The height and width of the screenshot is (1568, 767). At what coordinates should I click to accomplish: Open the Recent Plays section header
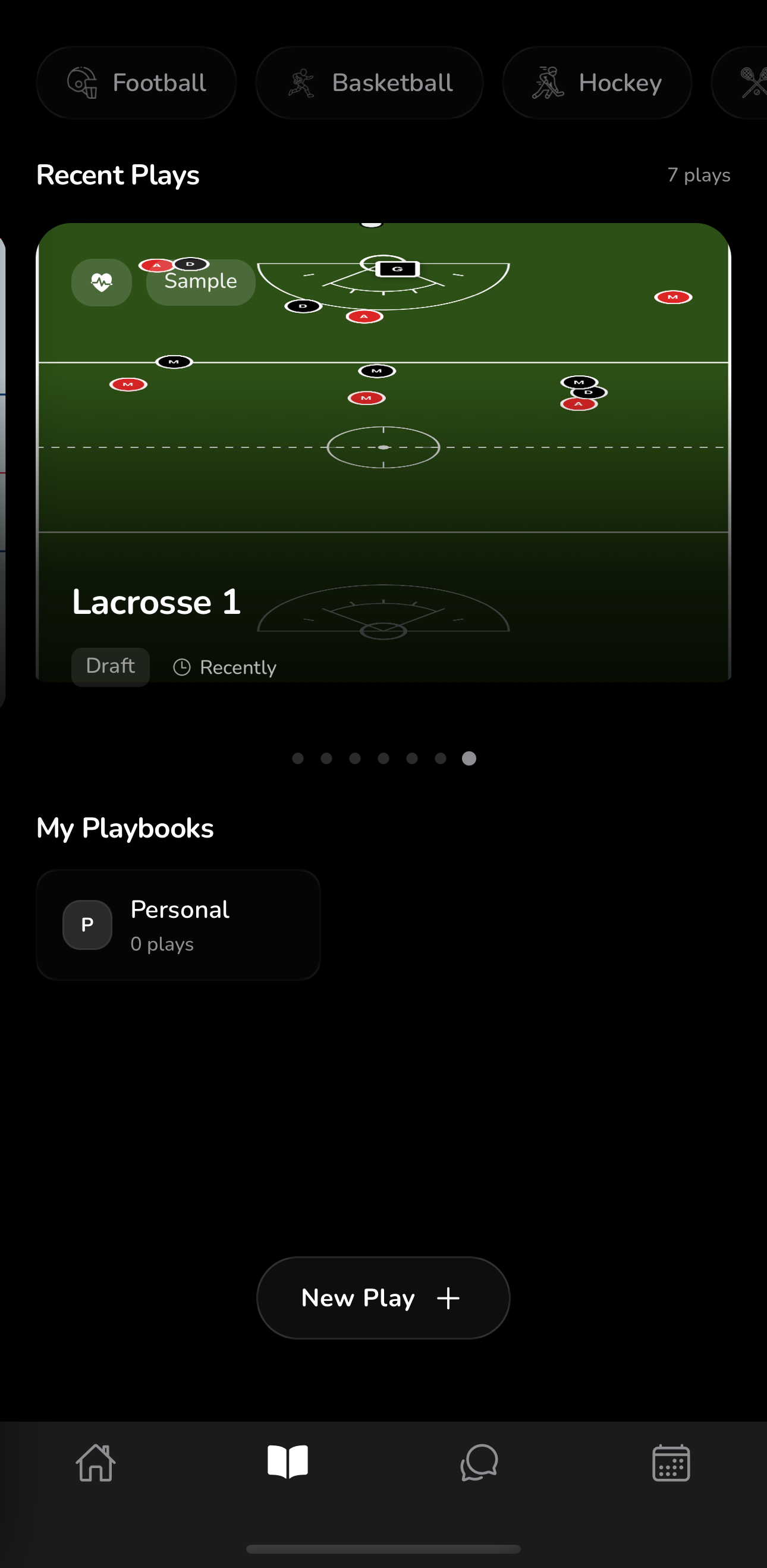[118, 175]
